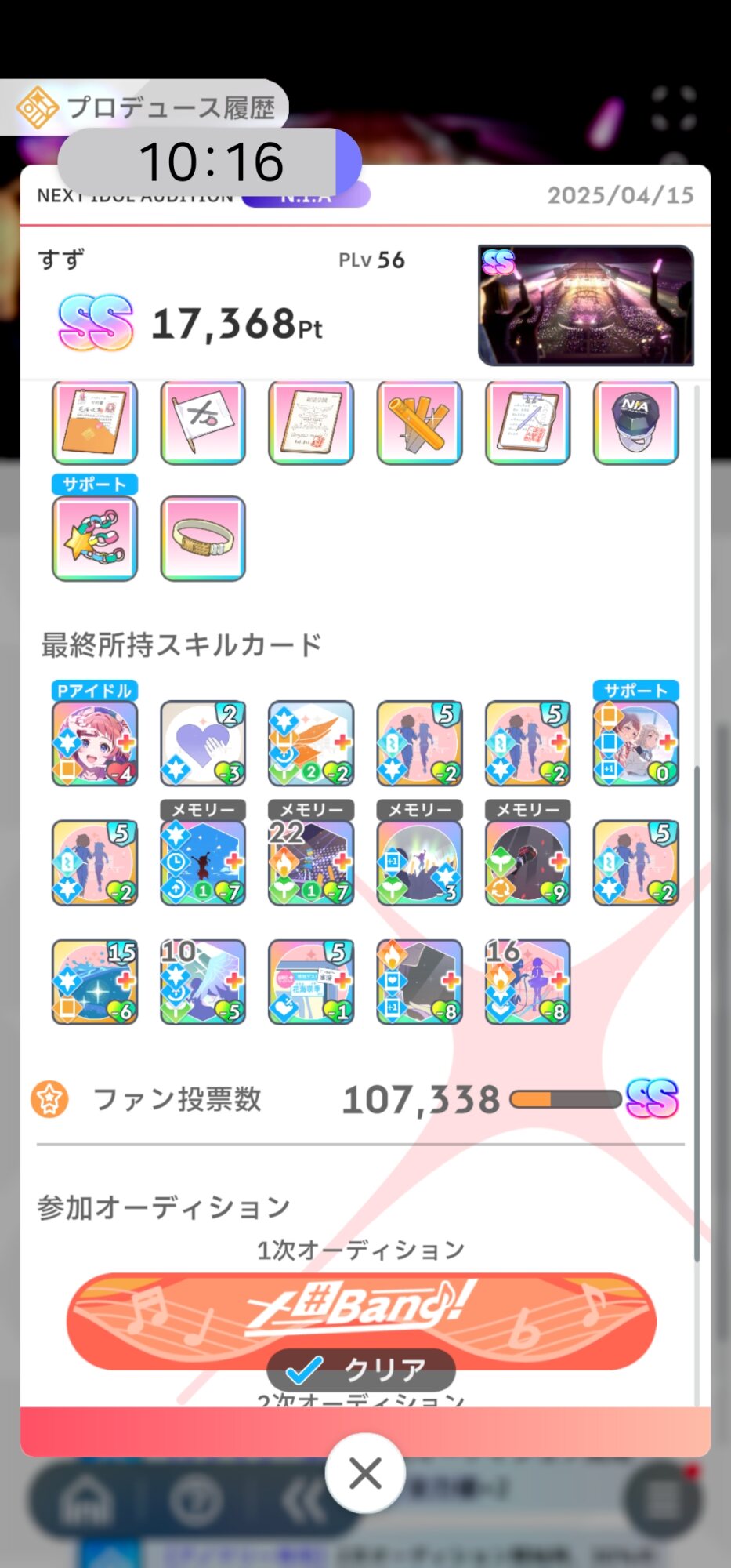This screenshot has width=731, height=1568.
Task: Select the Pアイドル skill card
Action: coord(95,742)
